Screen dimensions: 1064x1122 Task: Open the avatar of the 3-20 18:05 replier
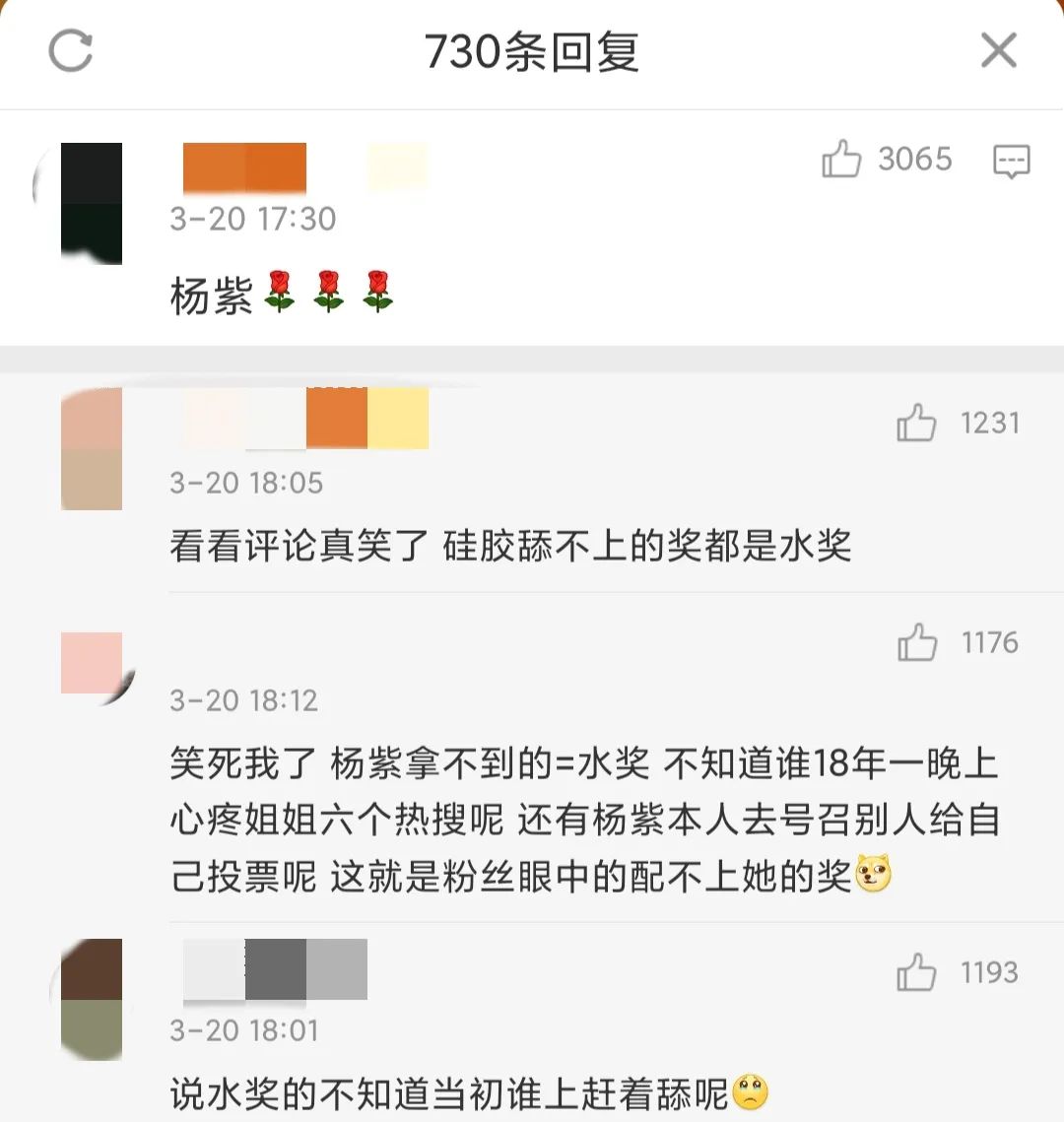(x=92, y=449)
